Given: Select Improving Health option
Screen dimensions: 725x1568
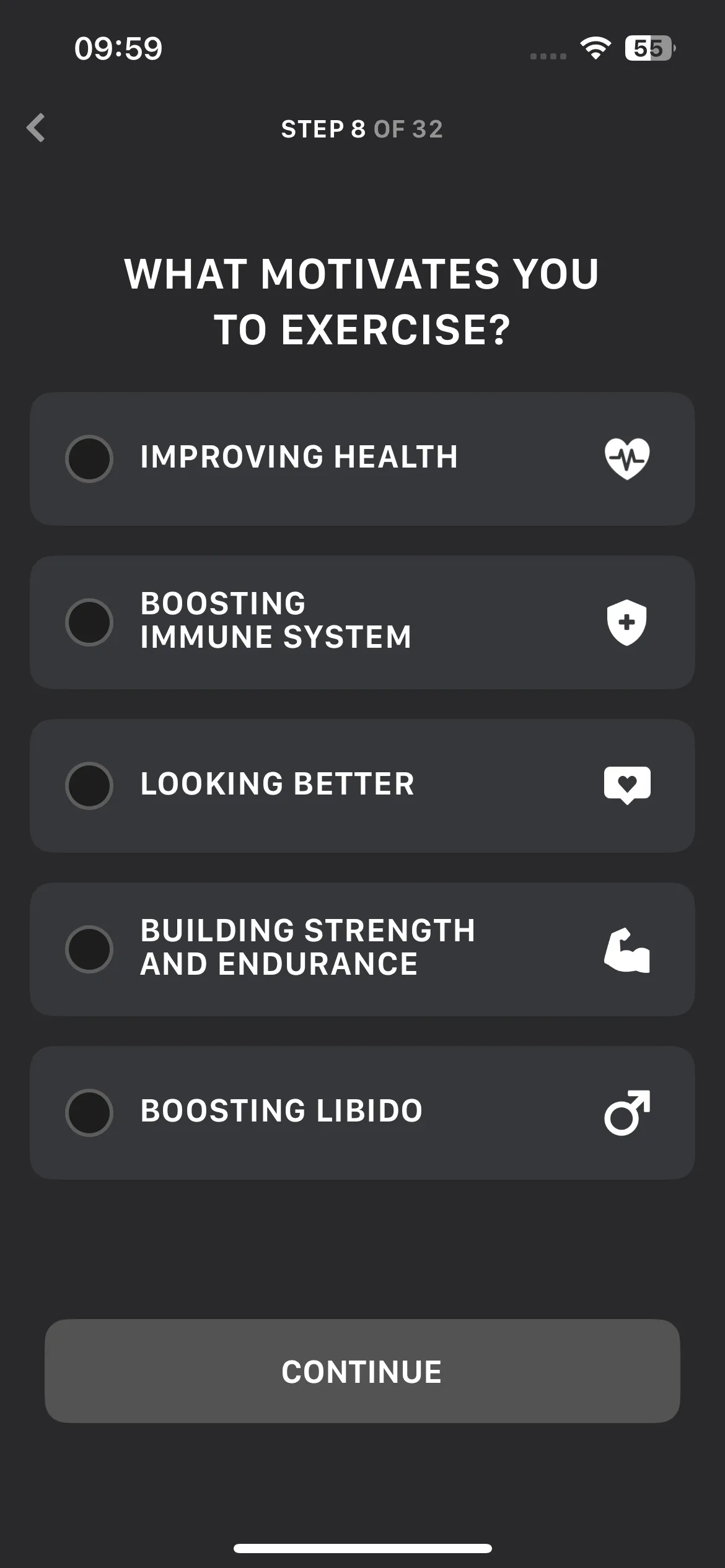Looking at the screenshot, I should pyautogui.click(x=362, y=459).
